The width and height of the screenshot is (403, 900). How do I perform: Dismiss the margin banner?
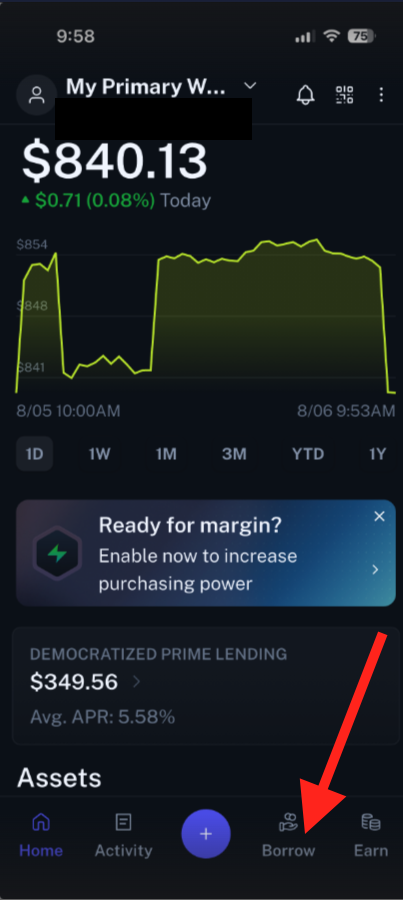pyautogui.click(x=379, y=517)
